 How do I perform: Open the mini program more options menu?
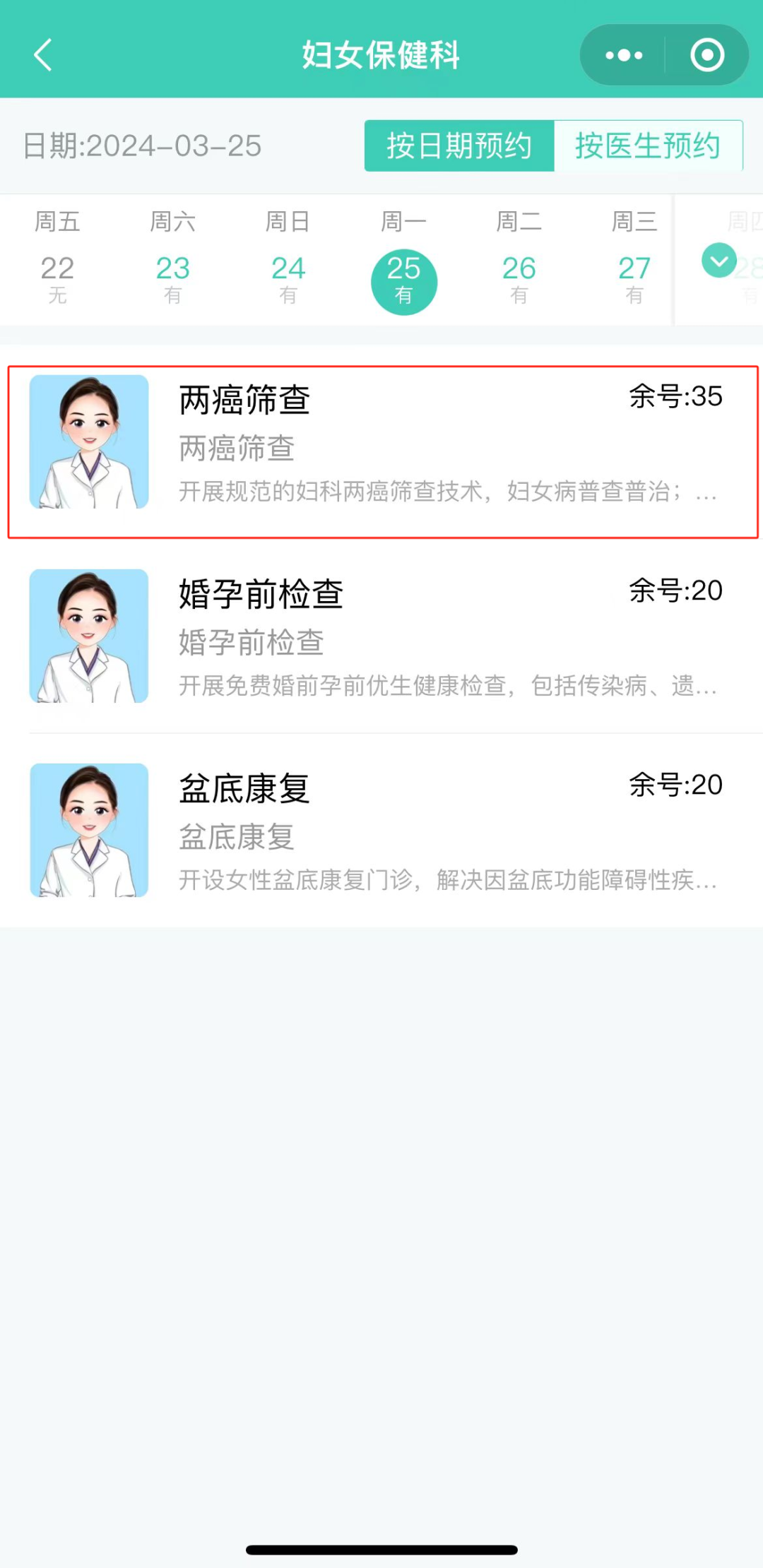624,55
